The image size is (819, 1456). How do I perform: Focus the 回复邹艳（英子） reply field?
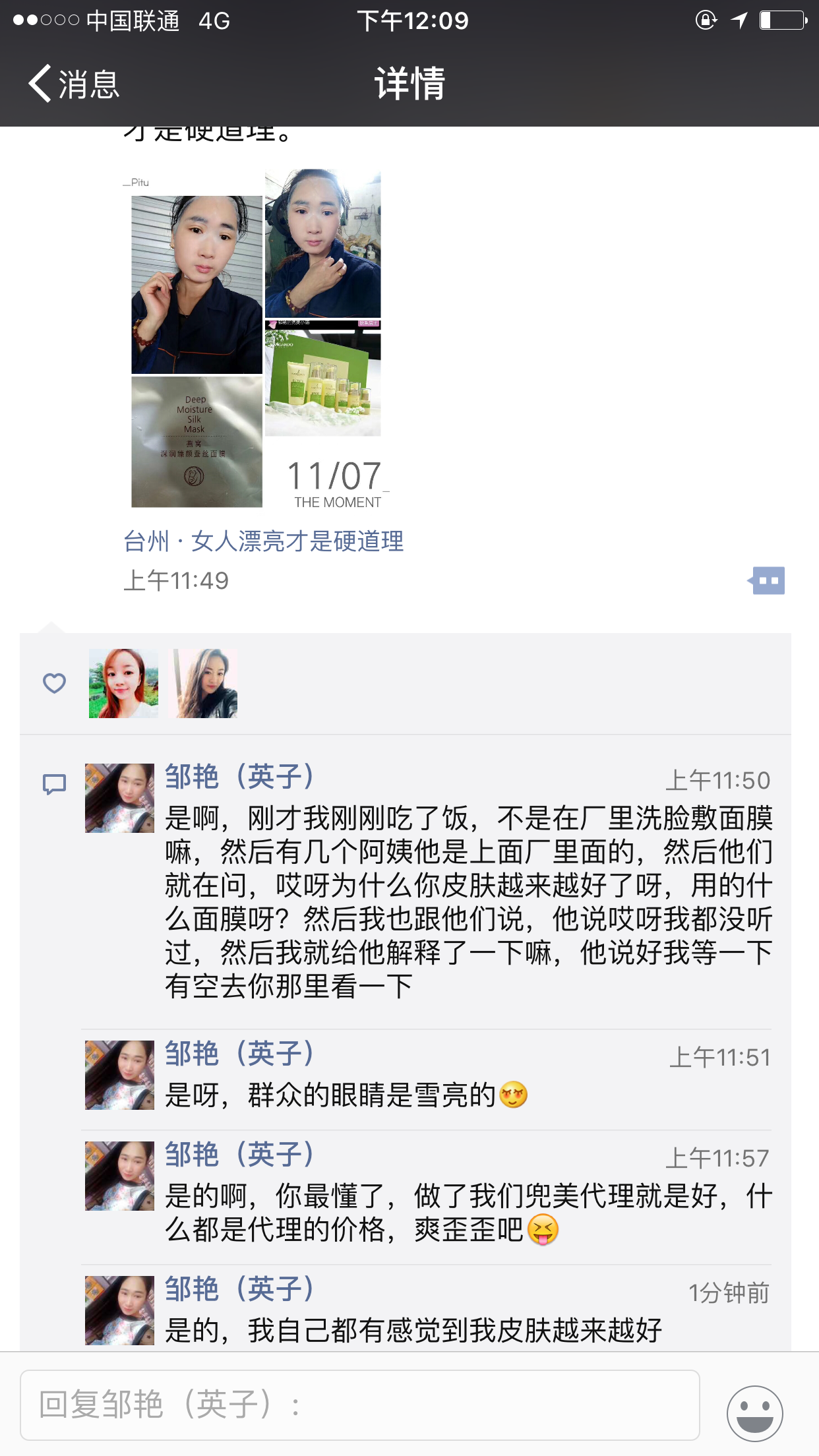[x=359, y=1405]
